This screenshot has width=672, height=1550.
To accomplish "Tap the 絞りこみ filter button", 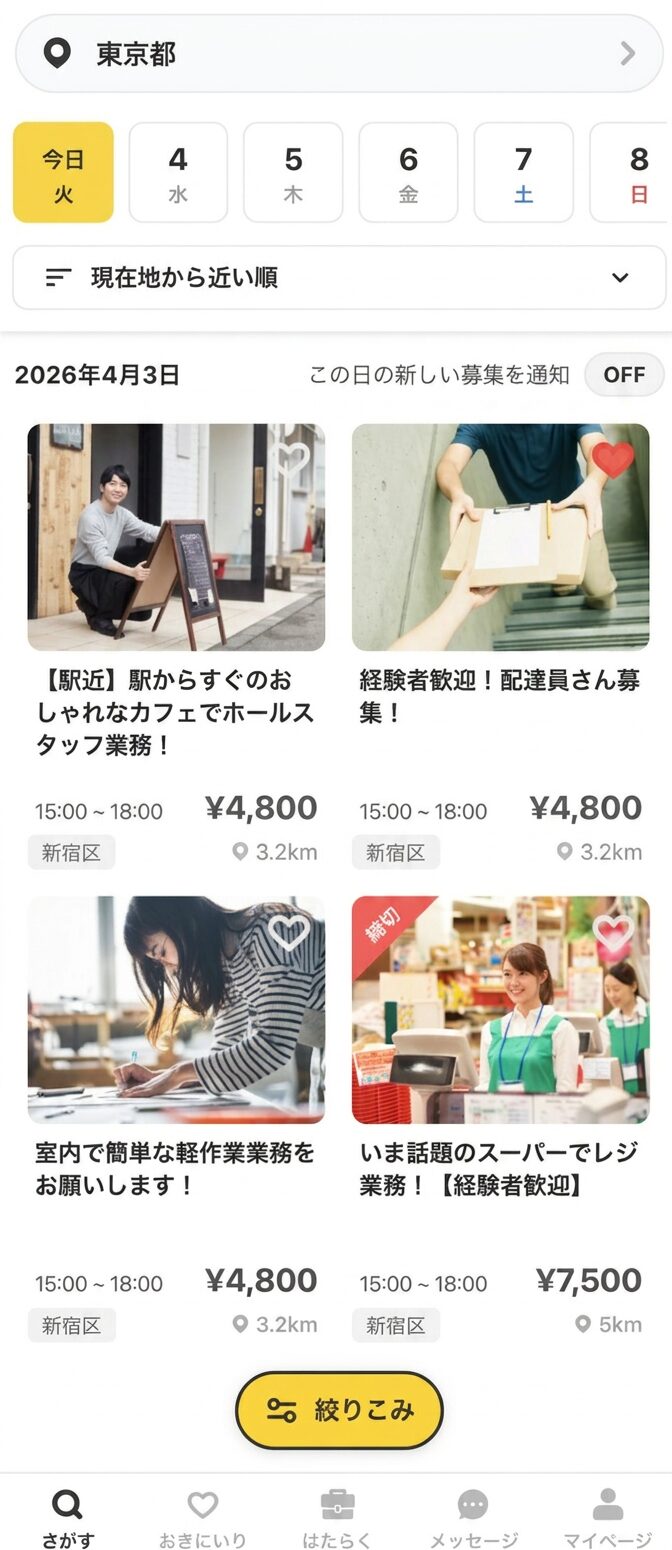I will pos(339,1410).
